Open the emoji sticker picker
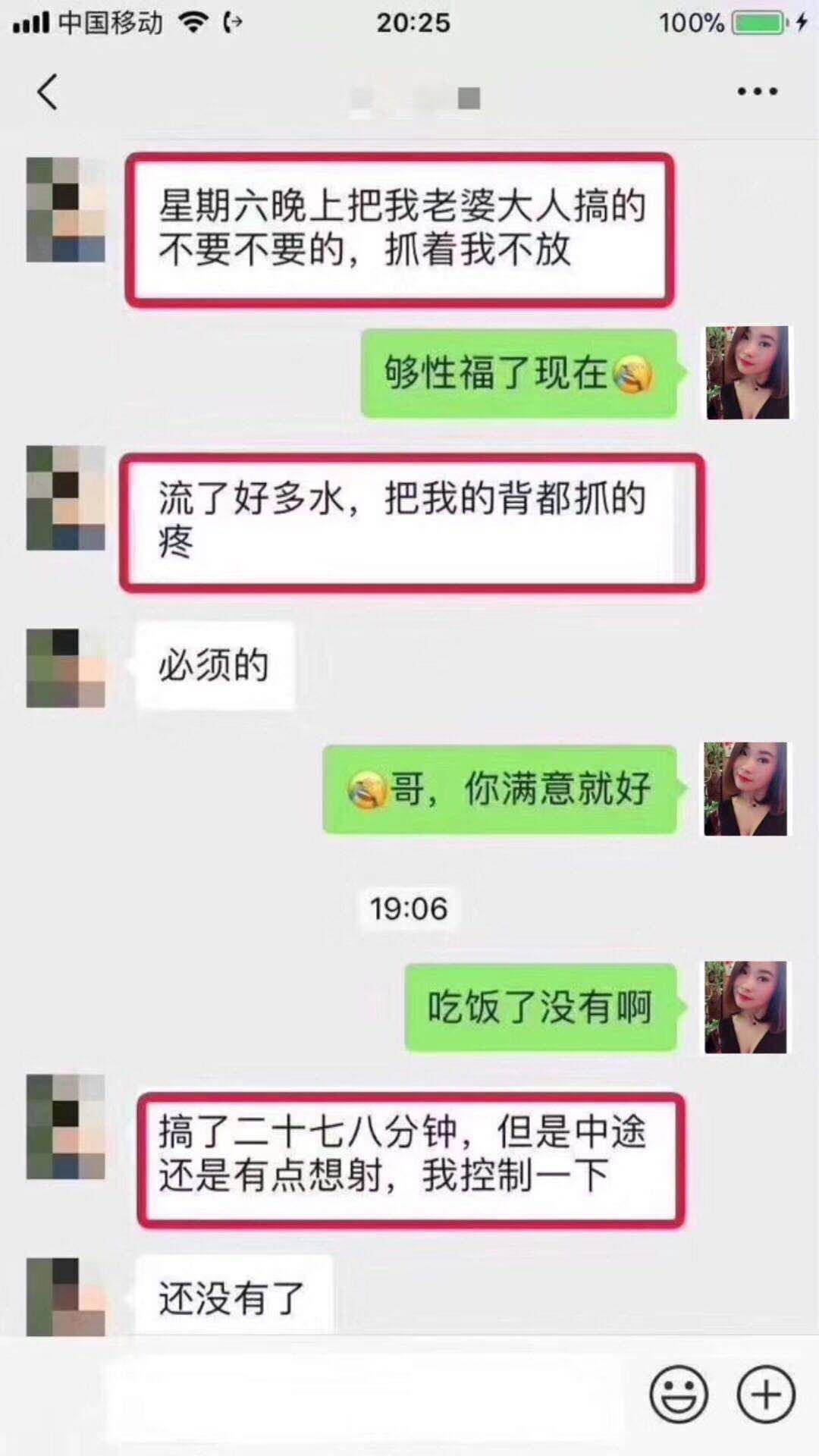 [679, 1394]
